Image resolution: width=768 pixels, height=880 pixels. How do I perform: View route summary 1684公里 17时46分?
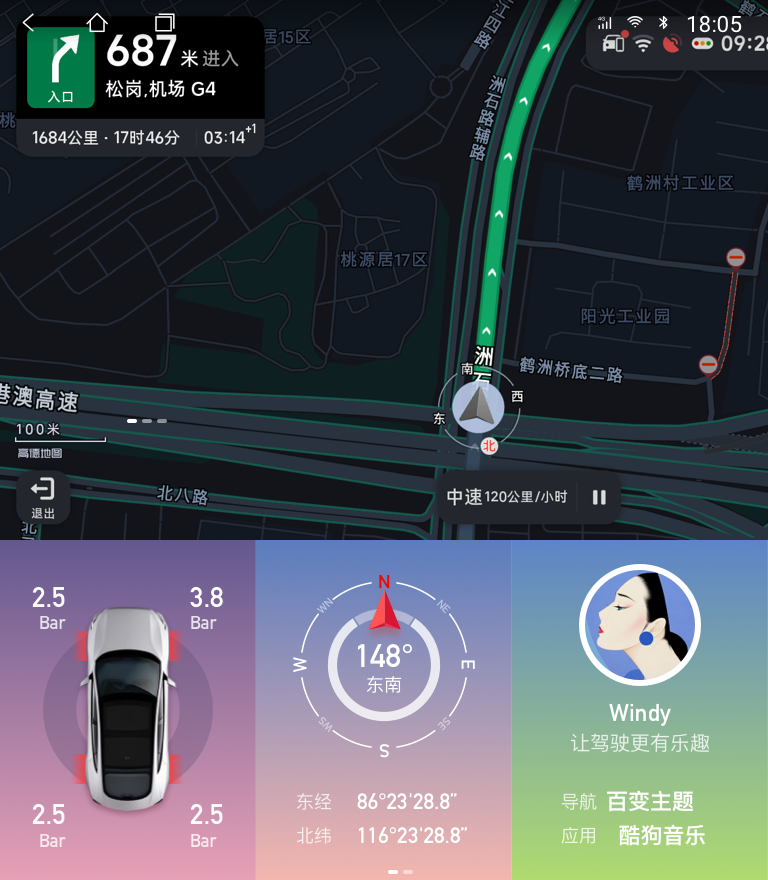(106, 138)
